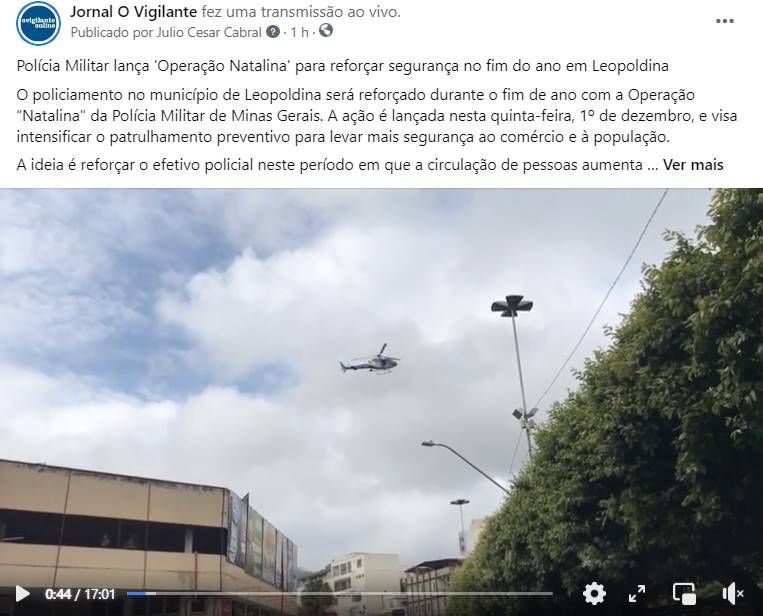Play the live video
763x616 pixels.
(x=22, y=594)
